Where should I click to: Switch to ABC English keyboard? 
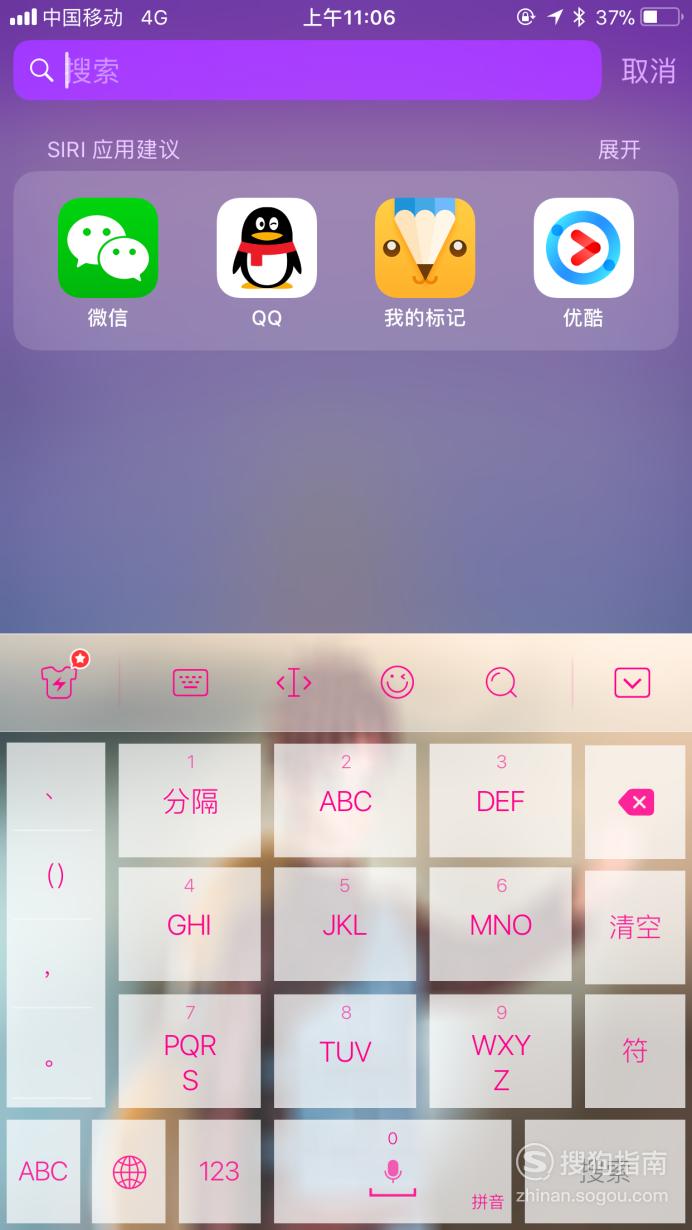(43, 1171)
